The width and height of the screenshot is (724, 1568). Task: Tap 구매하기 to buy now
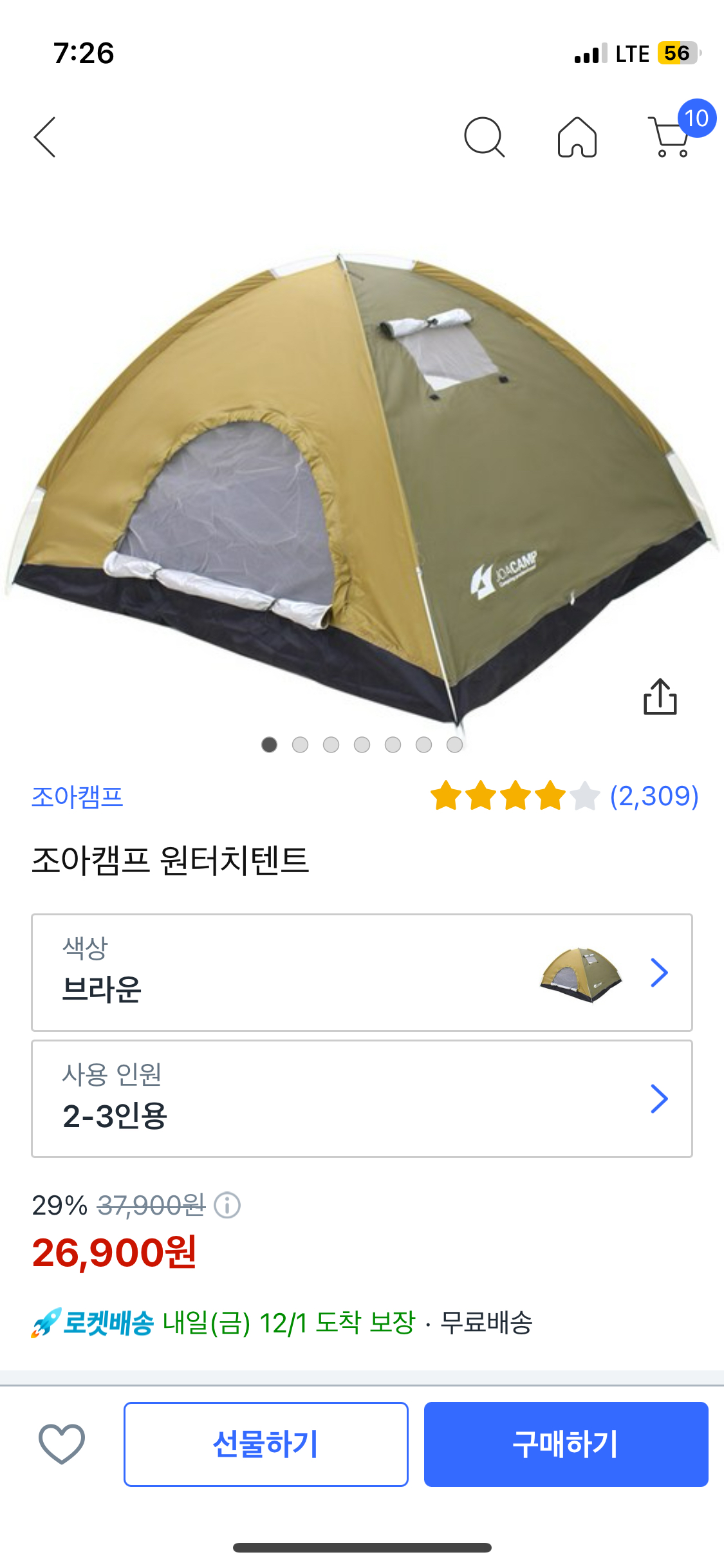click(x=566, y=1444)
